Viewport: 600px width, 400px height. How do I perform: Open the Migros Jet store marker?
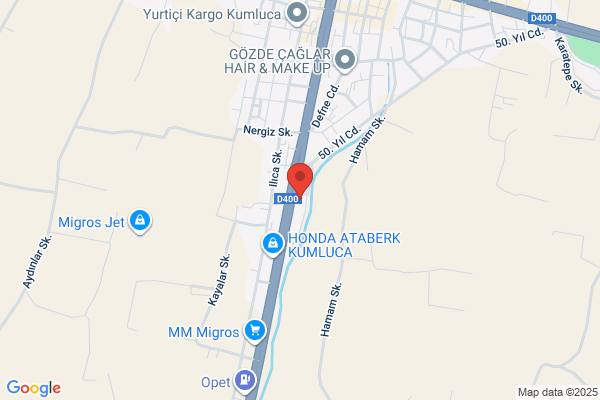(x=140, y=221)
